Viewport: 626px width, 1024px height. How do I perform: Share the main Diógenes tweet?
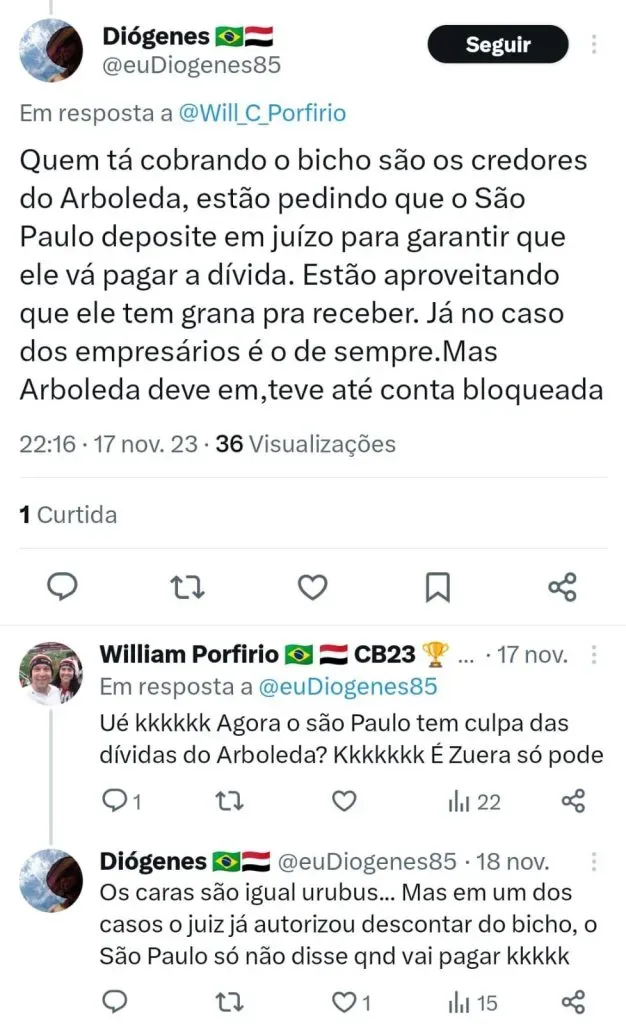coord(563,586)
